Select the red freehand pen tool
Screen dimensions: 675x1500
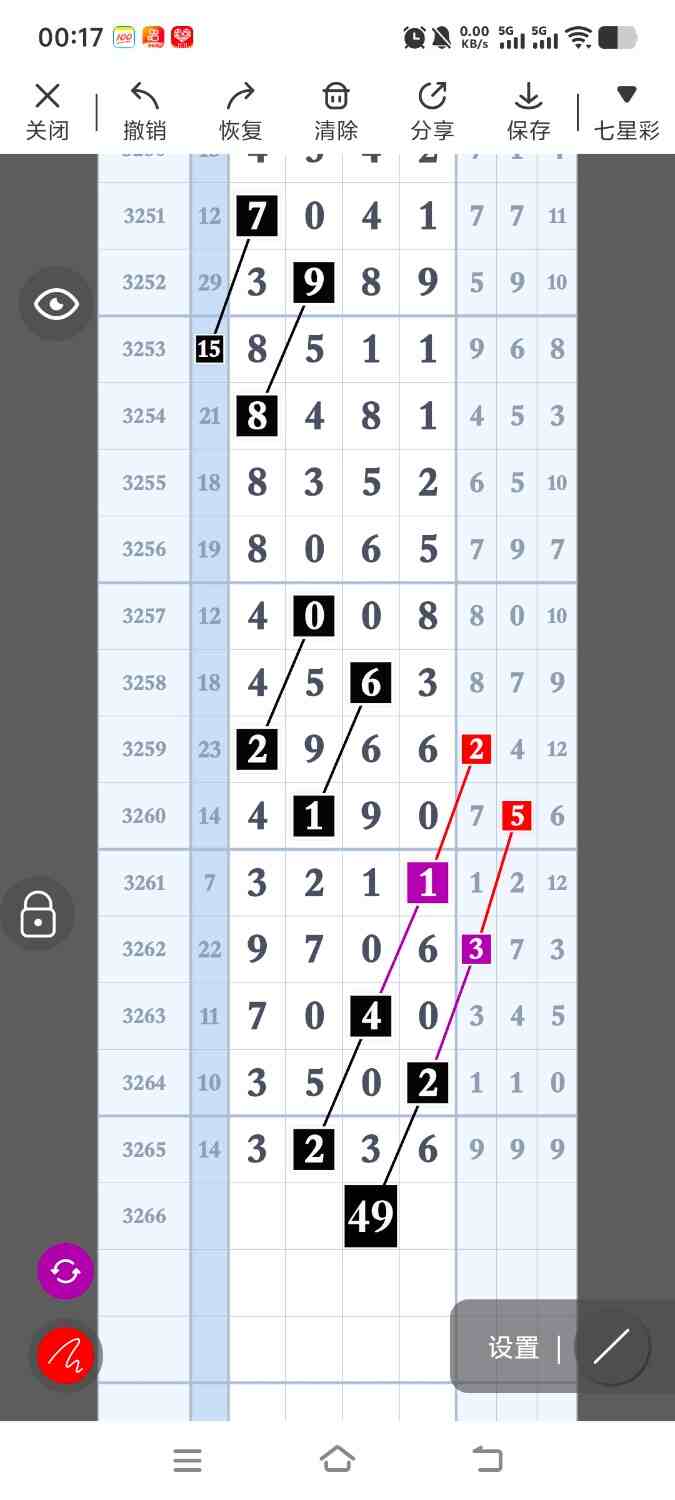[65, 1355]
